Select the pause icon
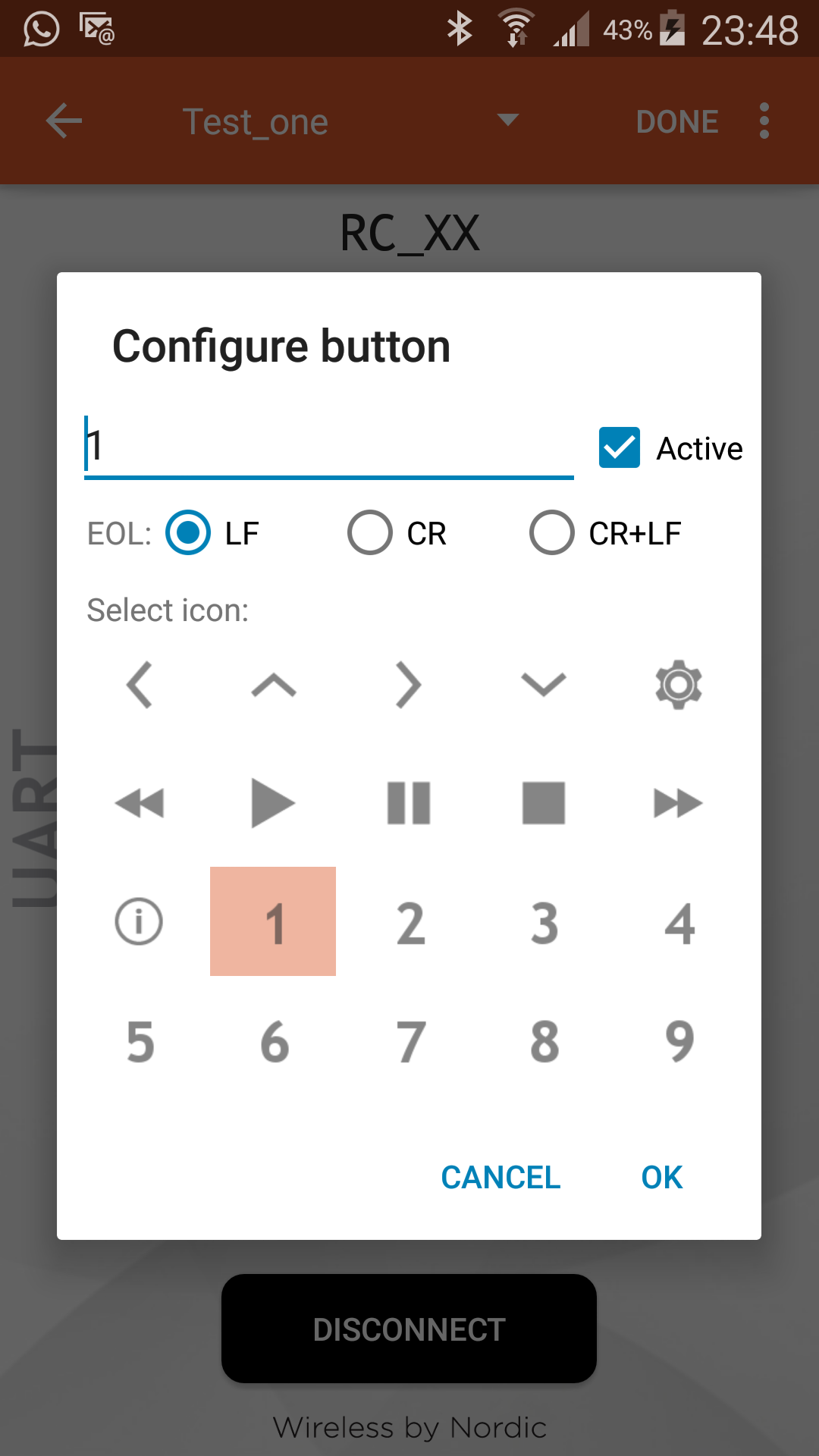This screenshot has width=819, height=1456. [409, 803]
